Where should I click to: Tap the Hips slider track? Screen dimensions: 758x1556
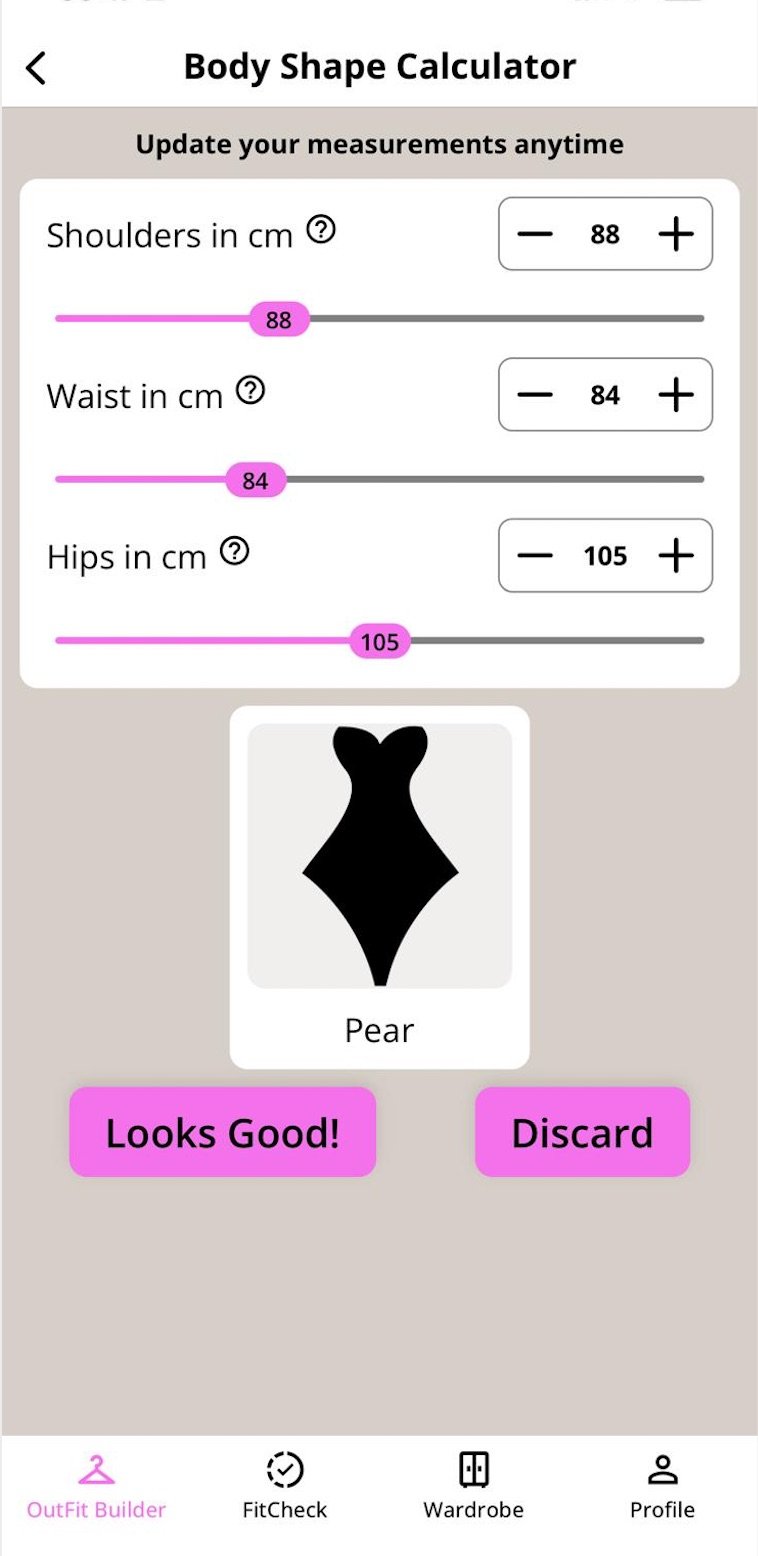coord(550,640)
